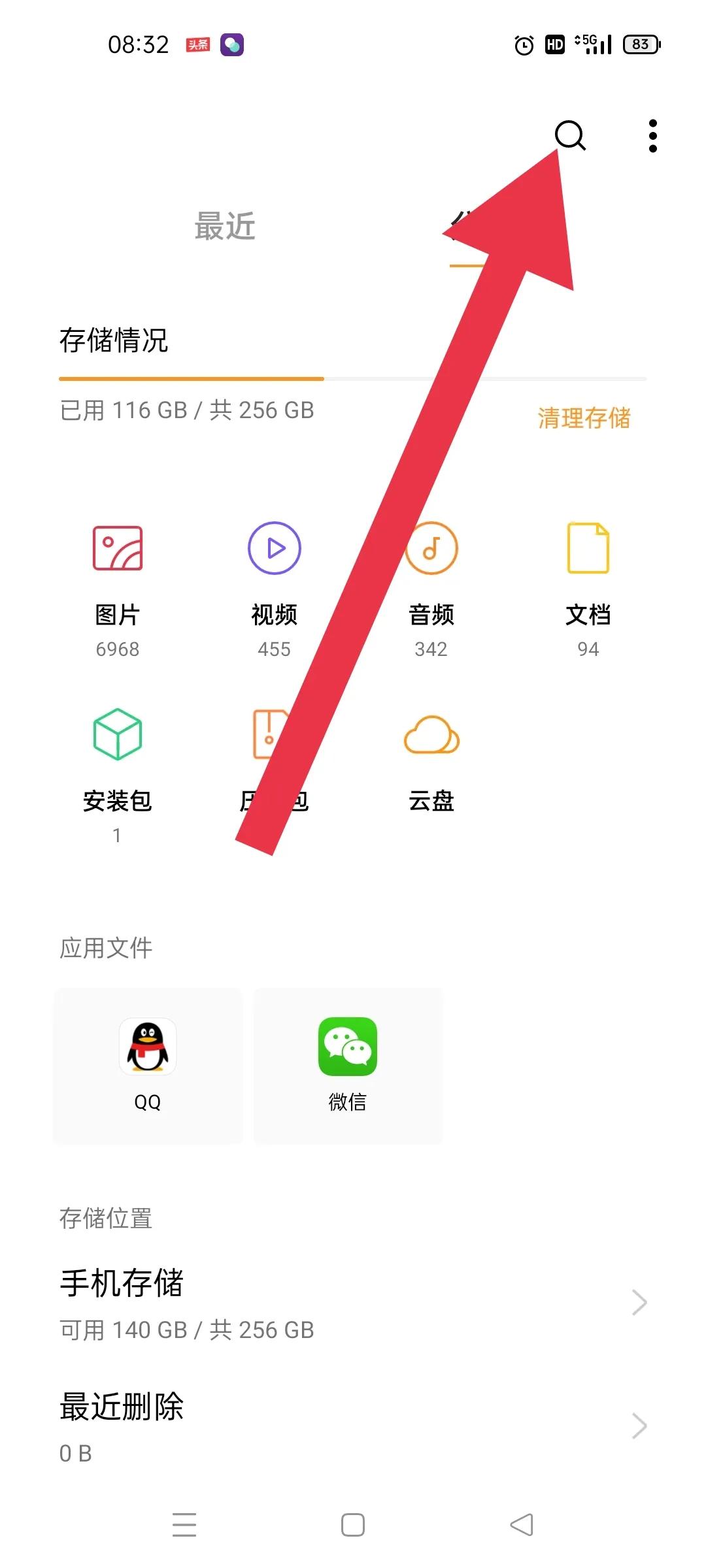Go to the system home screen
The height and width of the screenshot is (1568, 706).
point(353,1525)
